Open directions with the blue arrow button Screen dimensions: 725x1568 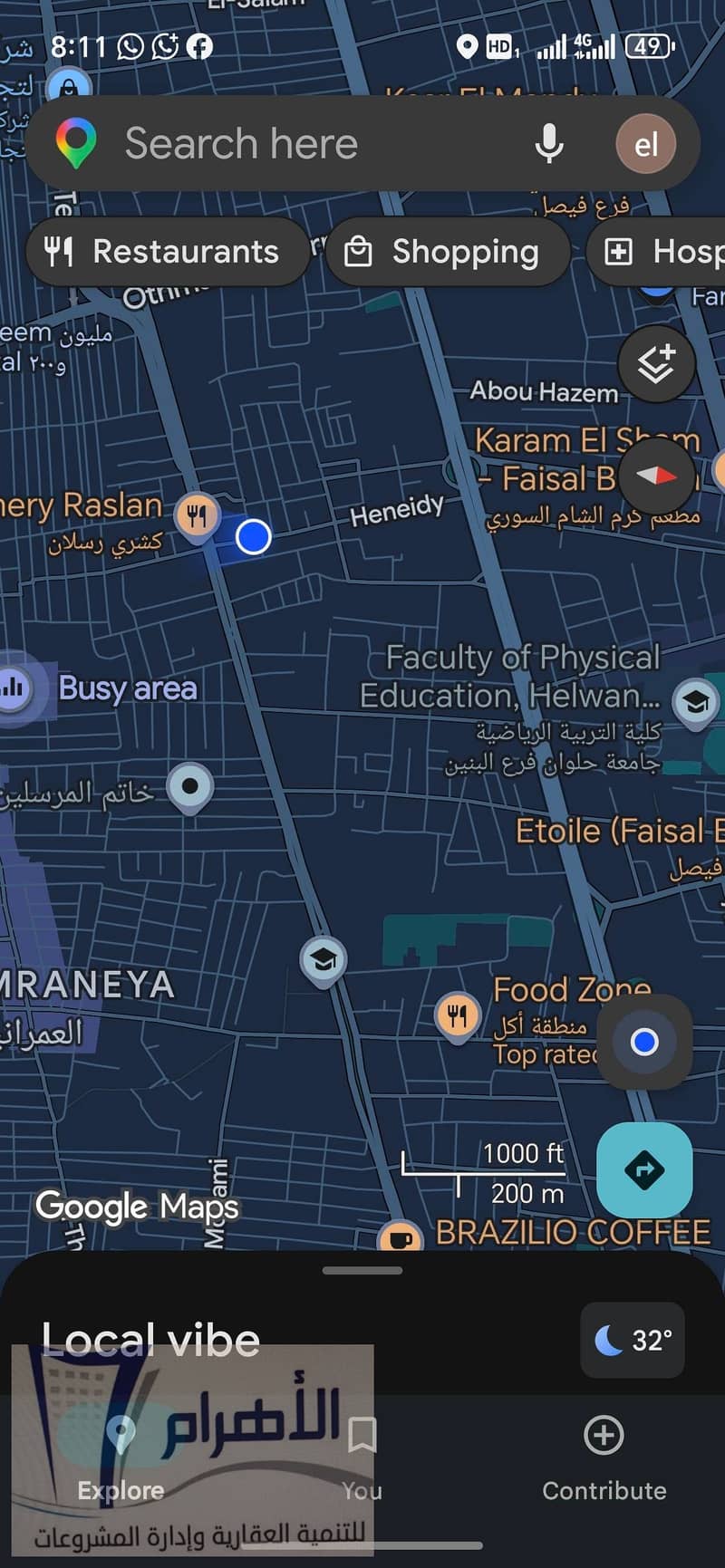(644, 1169)
